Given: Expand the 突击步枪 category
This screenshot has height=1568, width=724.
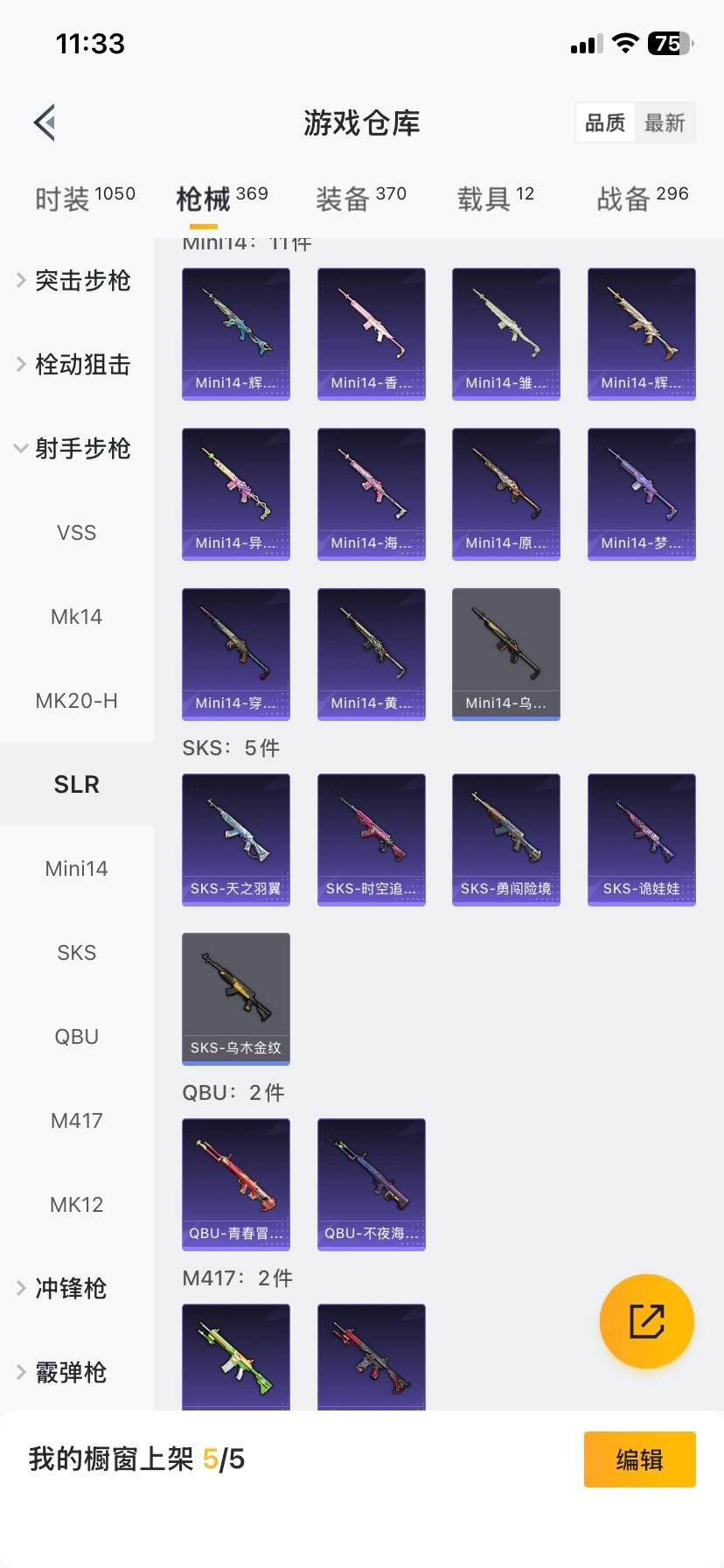Looking at the screenshot, I should [x=74, y=281].
